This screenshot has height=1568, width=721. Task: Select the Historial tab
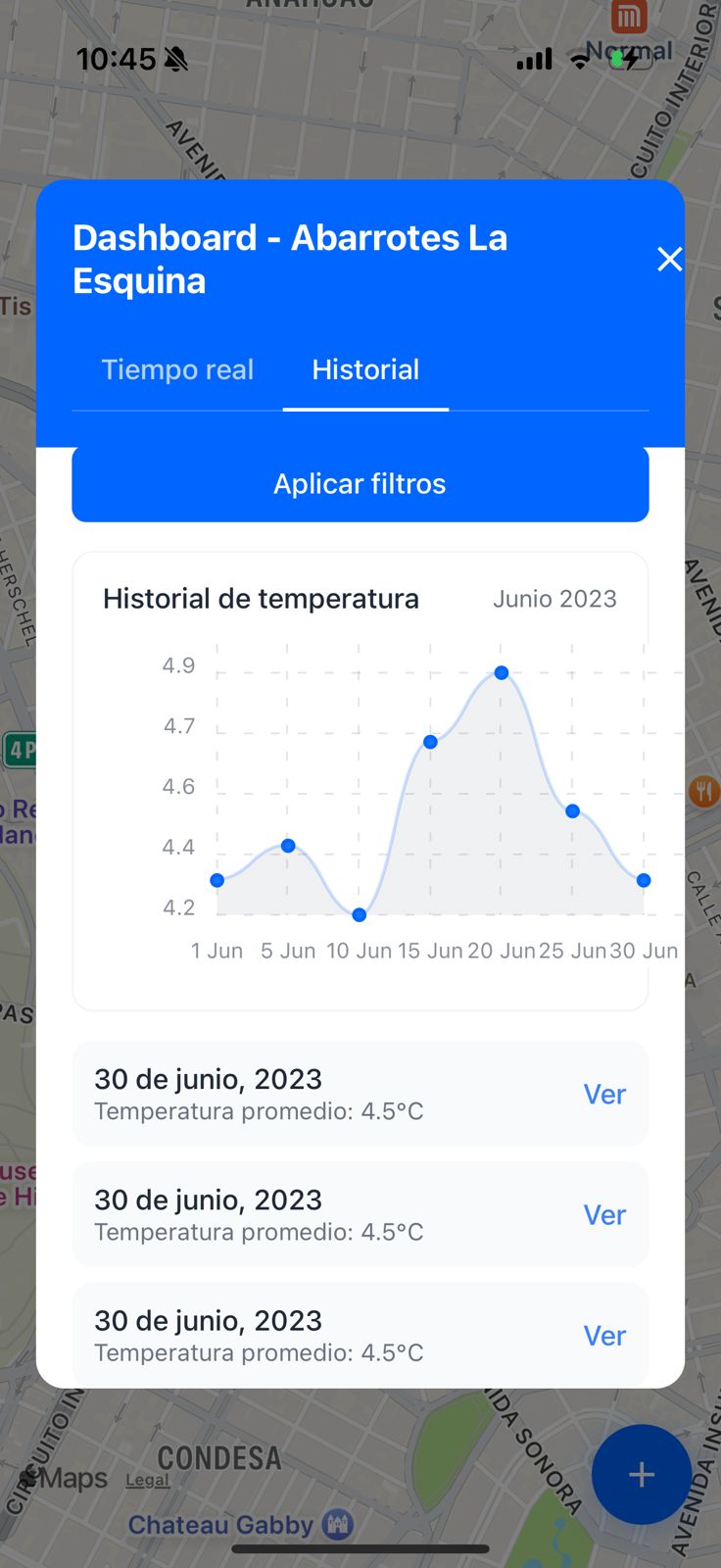coord(365,369)
